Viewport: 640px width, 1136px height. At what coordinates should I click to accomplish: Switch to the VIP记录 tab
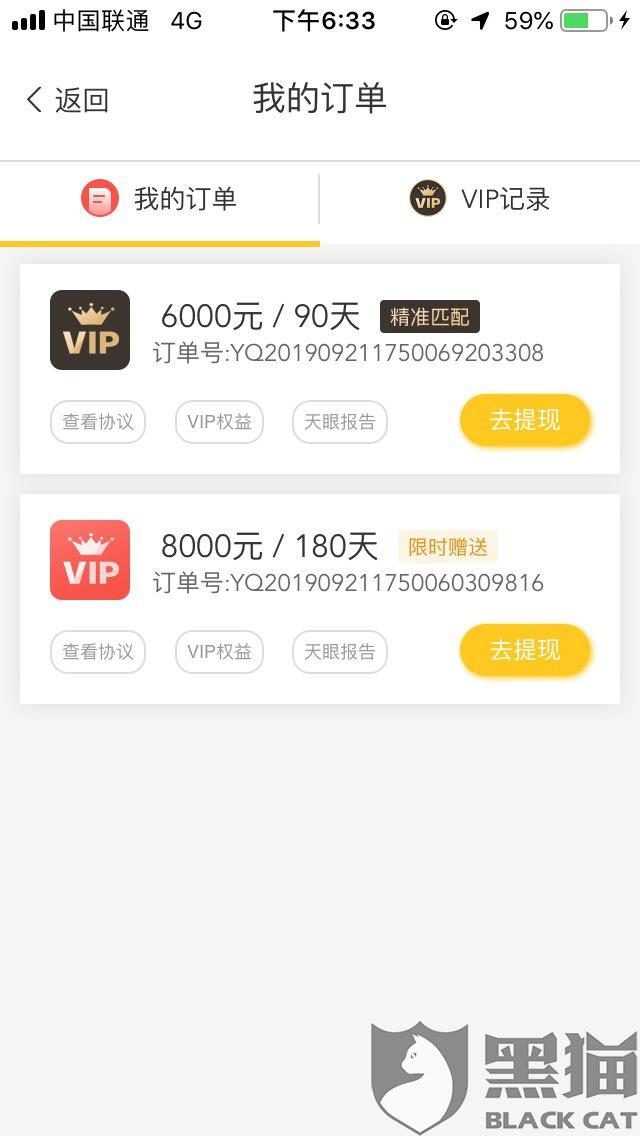pyautogui.click(x=480, y=199)
